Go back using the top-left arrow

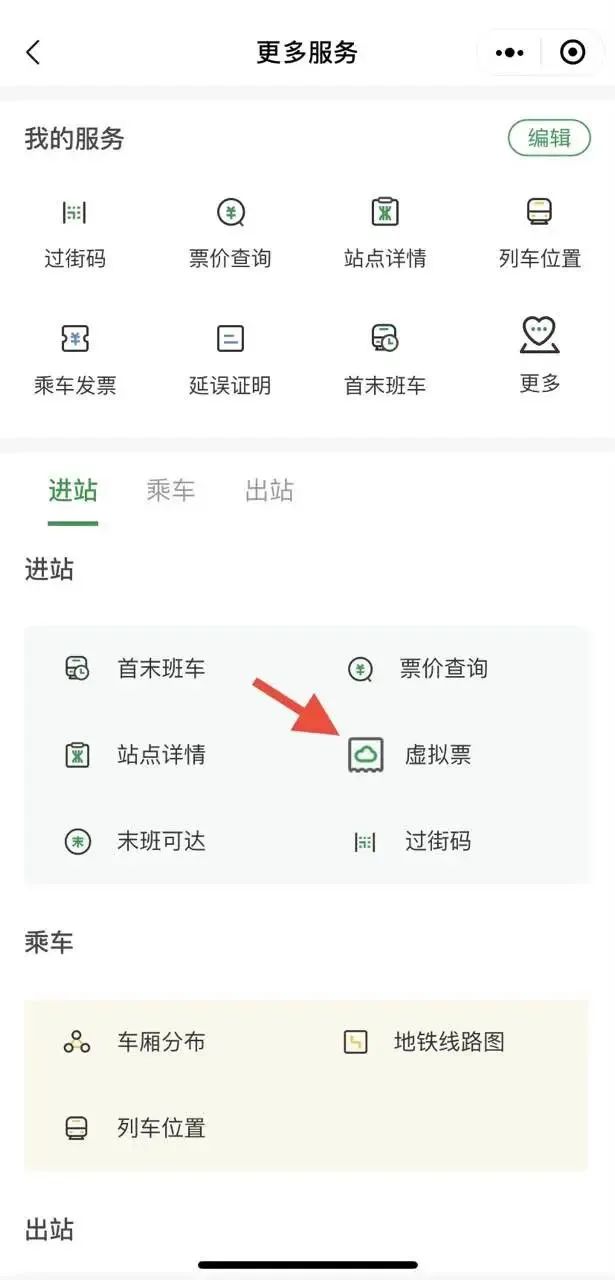(x=33, y=53)
